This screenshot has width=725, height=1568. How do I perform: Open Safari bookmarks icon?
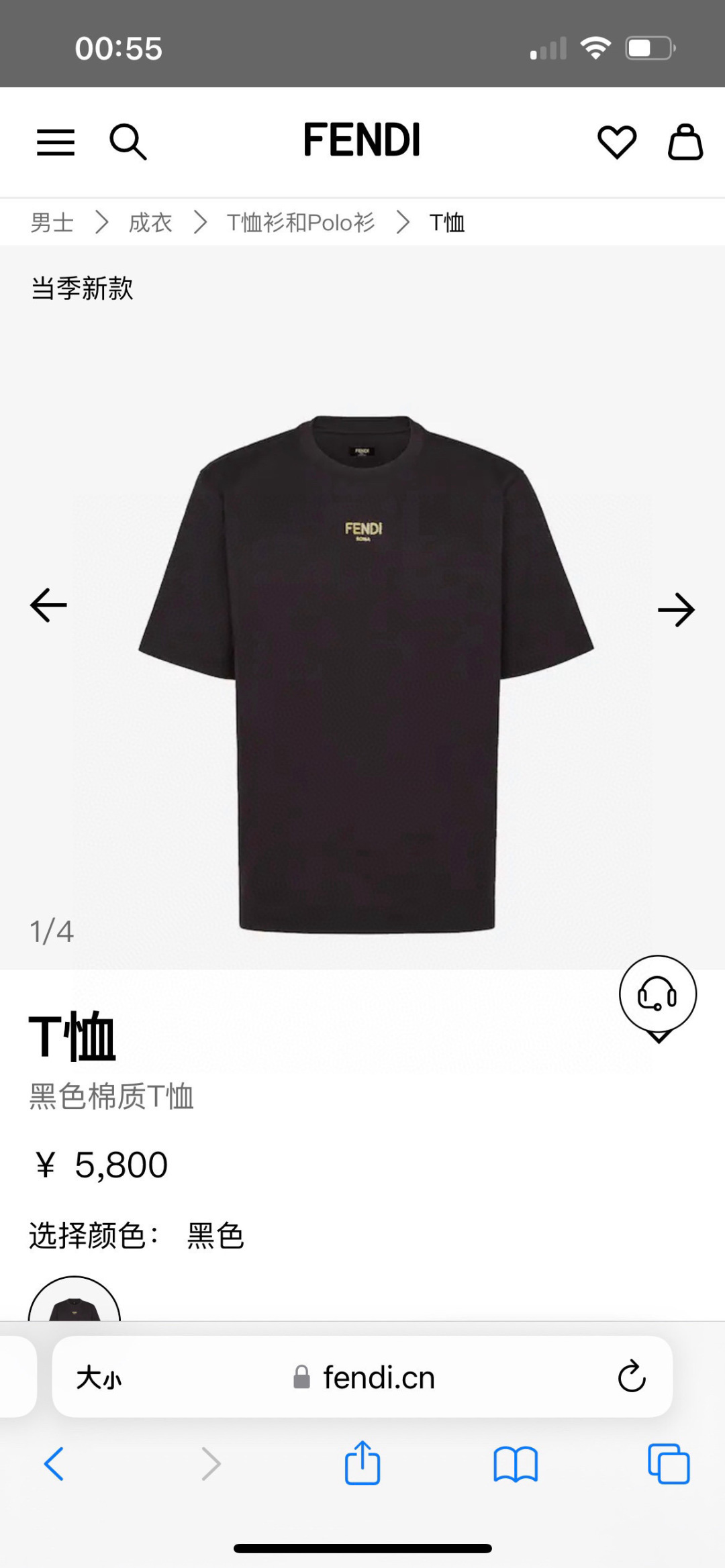coord(516,1465)
